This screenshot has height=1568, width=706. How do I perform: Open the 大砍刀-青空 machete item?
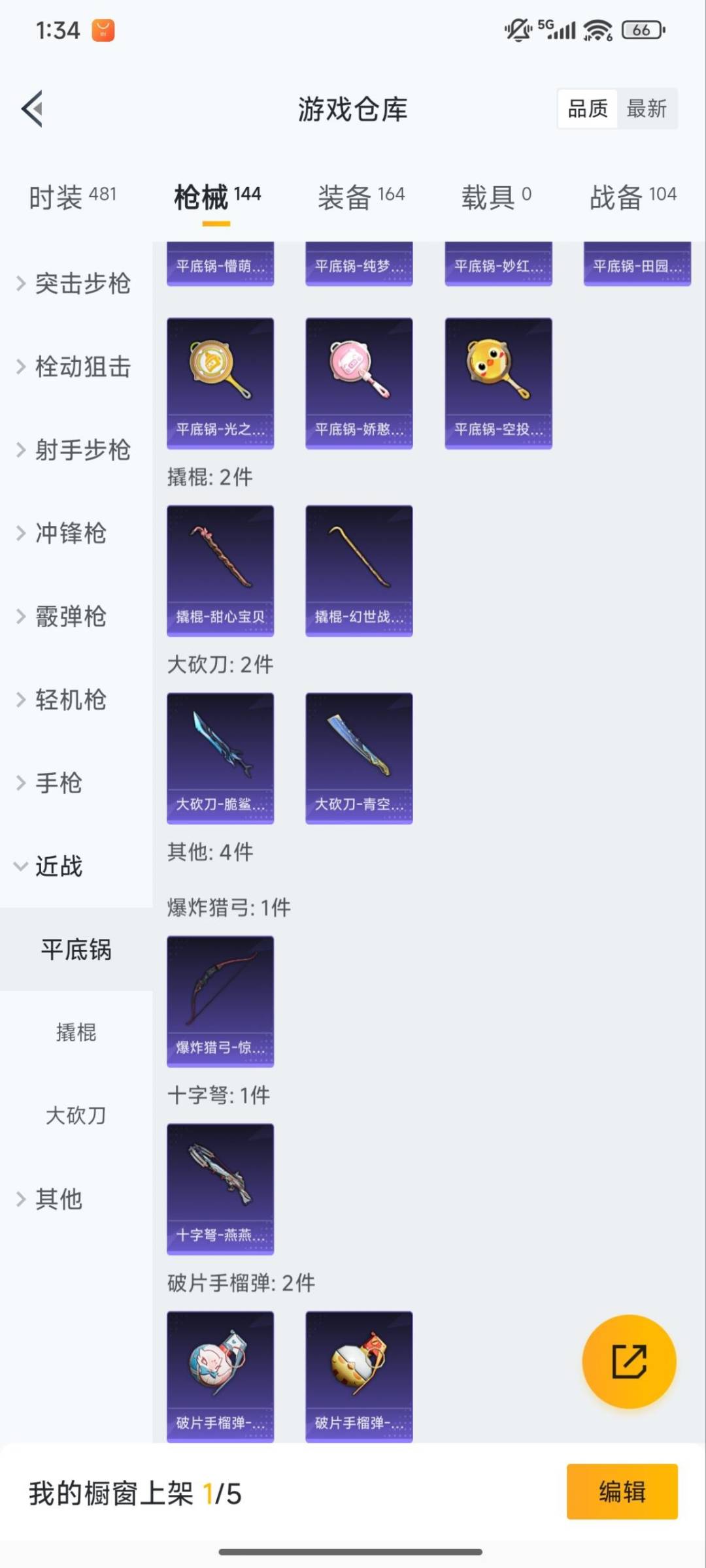pyautogui.click(x=359, y=756)
